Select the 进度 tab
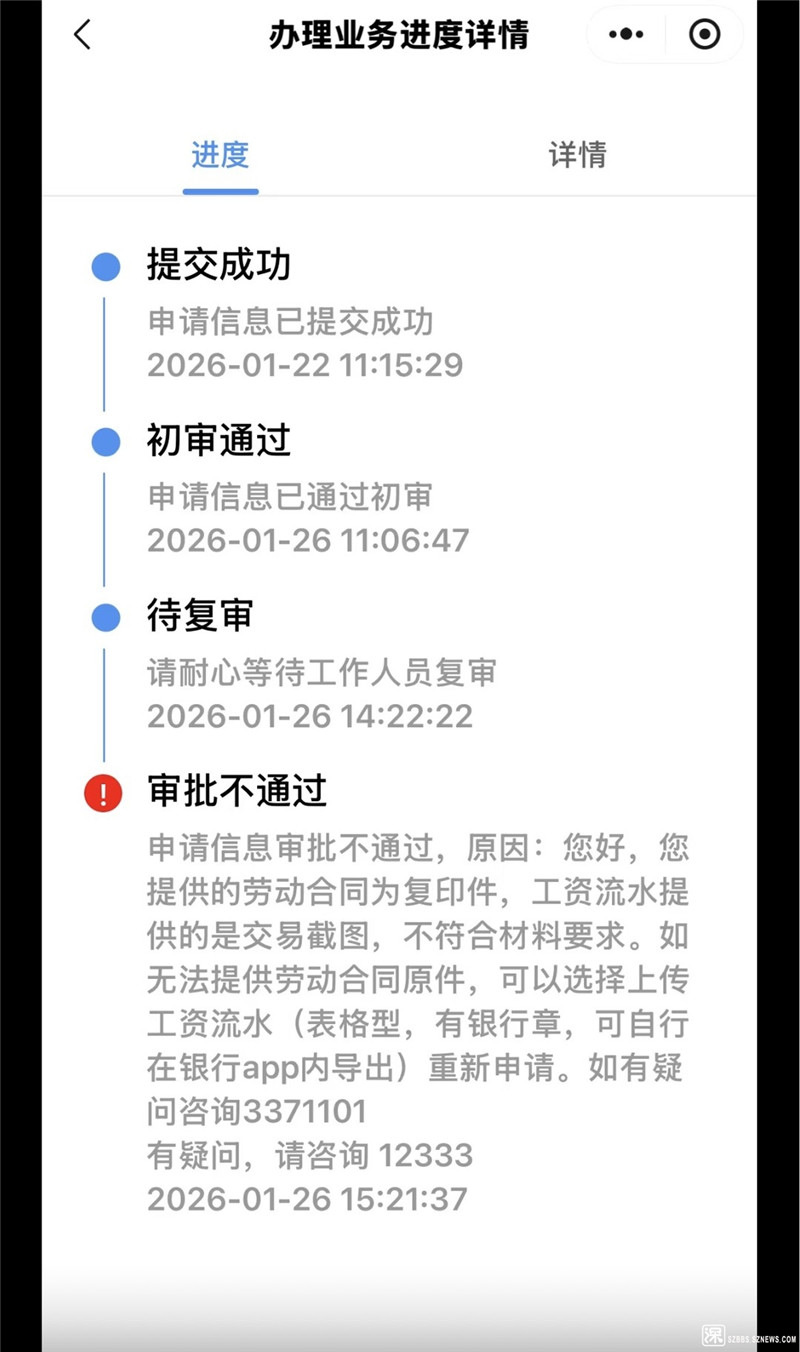 coord(220,155)
